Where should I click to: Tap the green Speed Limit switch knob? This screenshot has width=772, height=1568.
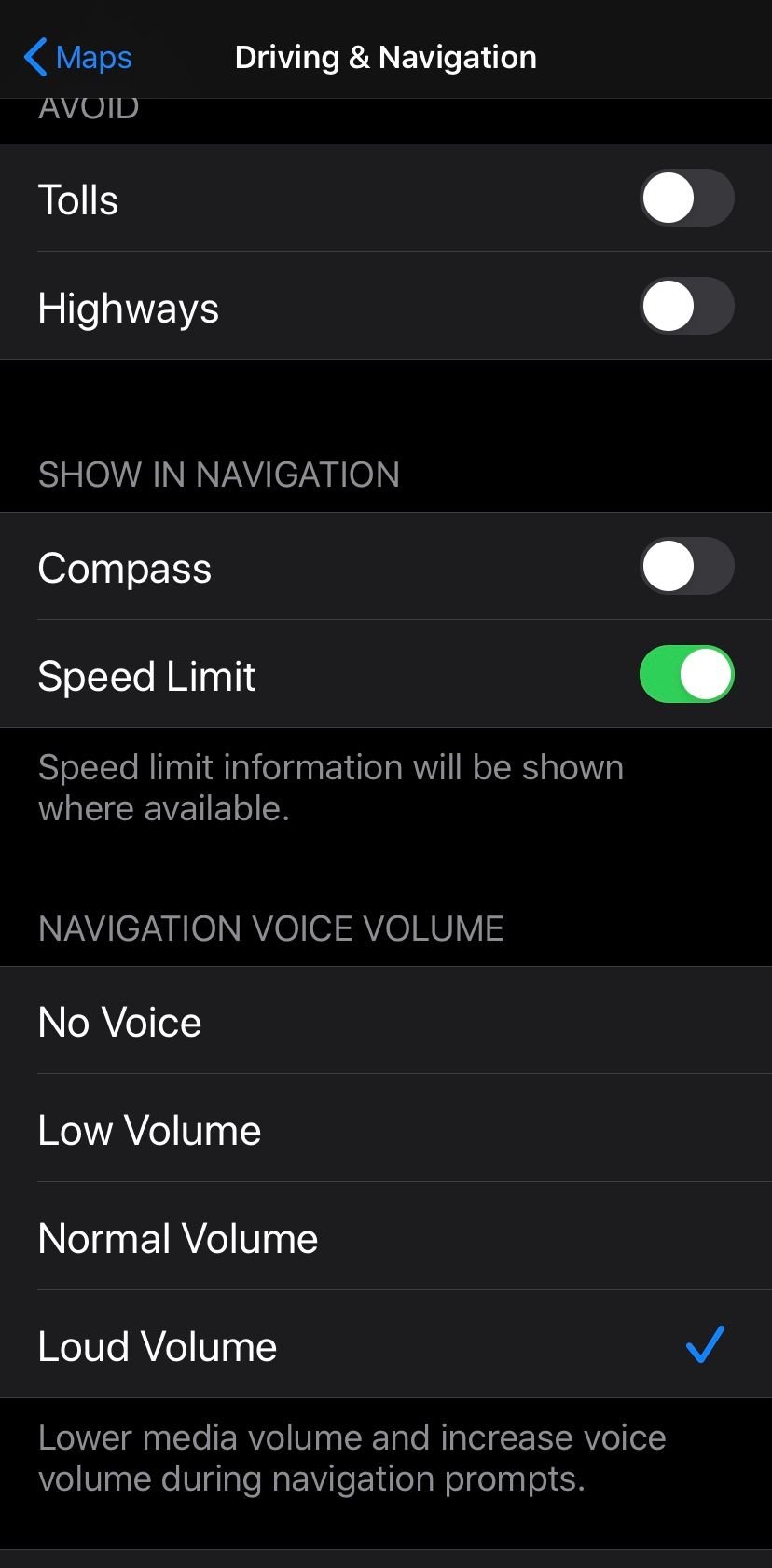click(x=706, y=675)
